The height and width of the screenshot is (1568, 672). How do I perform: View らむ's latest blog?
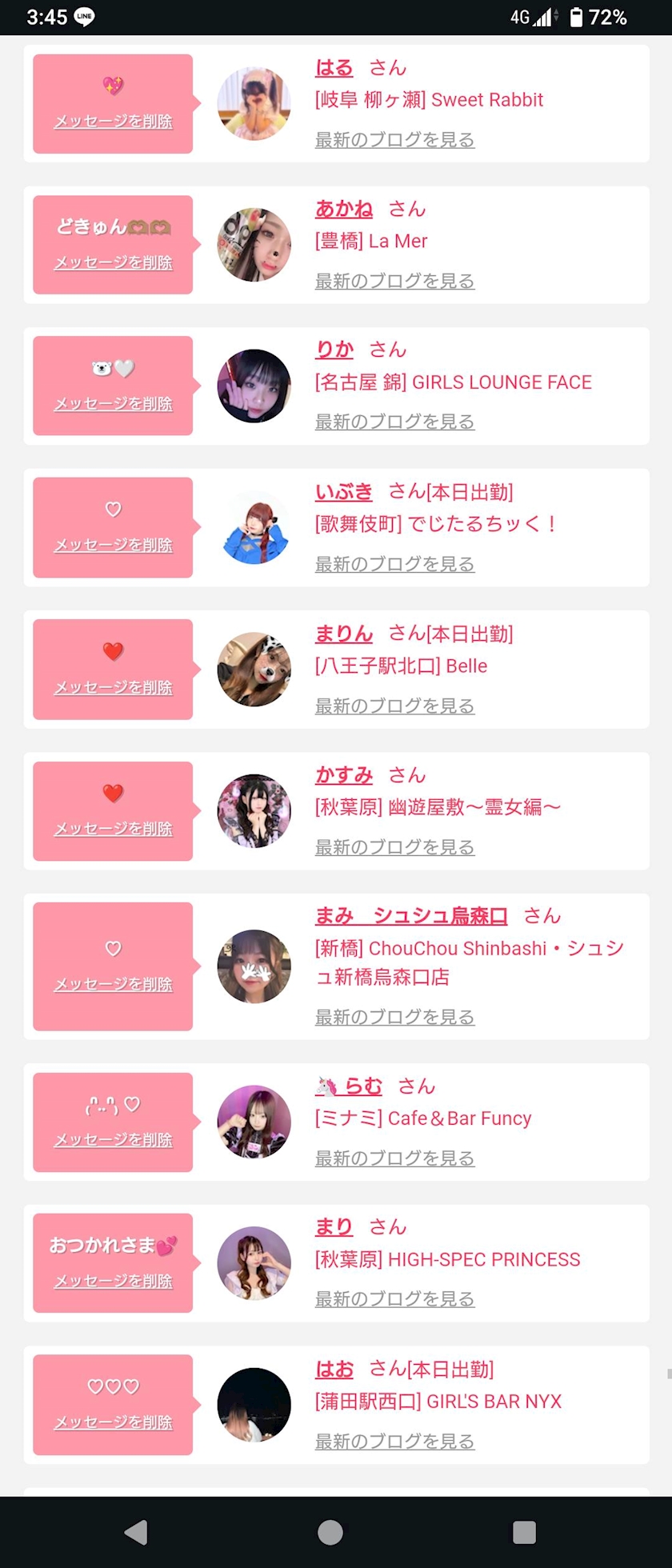click(394, 1158)
